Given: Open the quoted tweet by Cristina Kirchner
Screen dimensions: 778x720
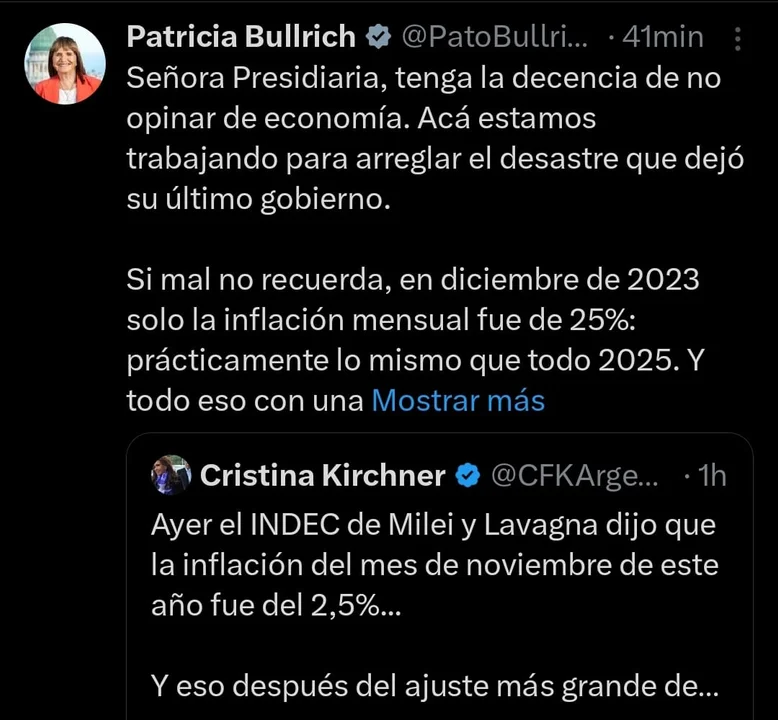Looking at the screenshot, I should click(x=440, y=600).
